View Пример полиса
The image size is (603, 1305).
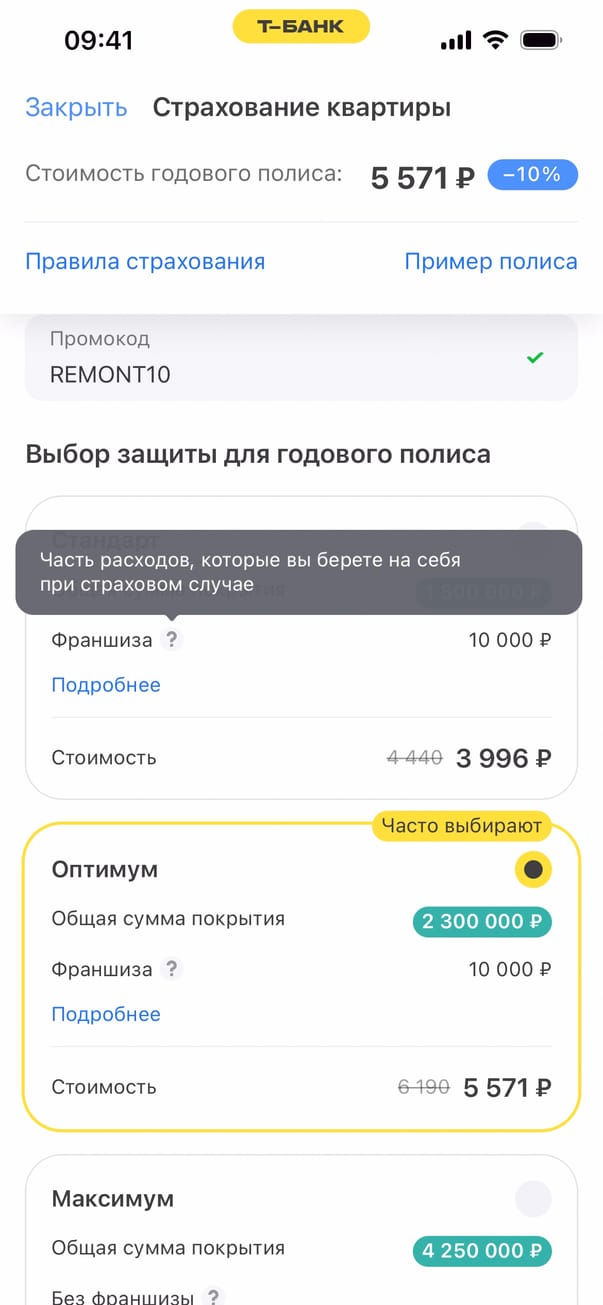tap(490, 262)
